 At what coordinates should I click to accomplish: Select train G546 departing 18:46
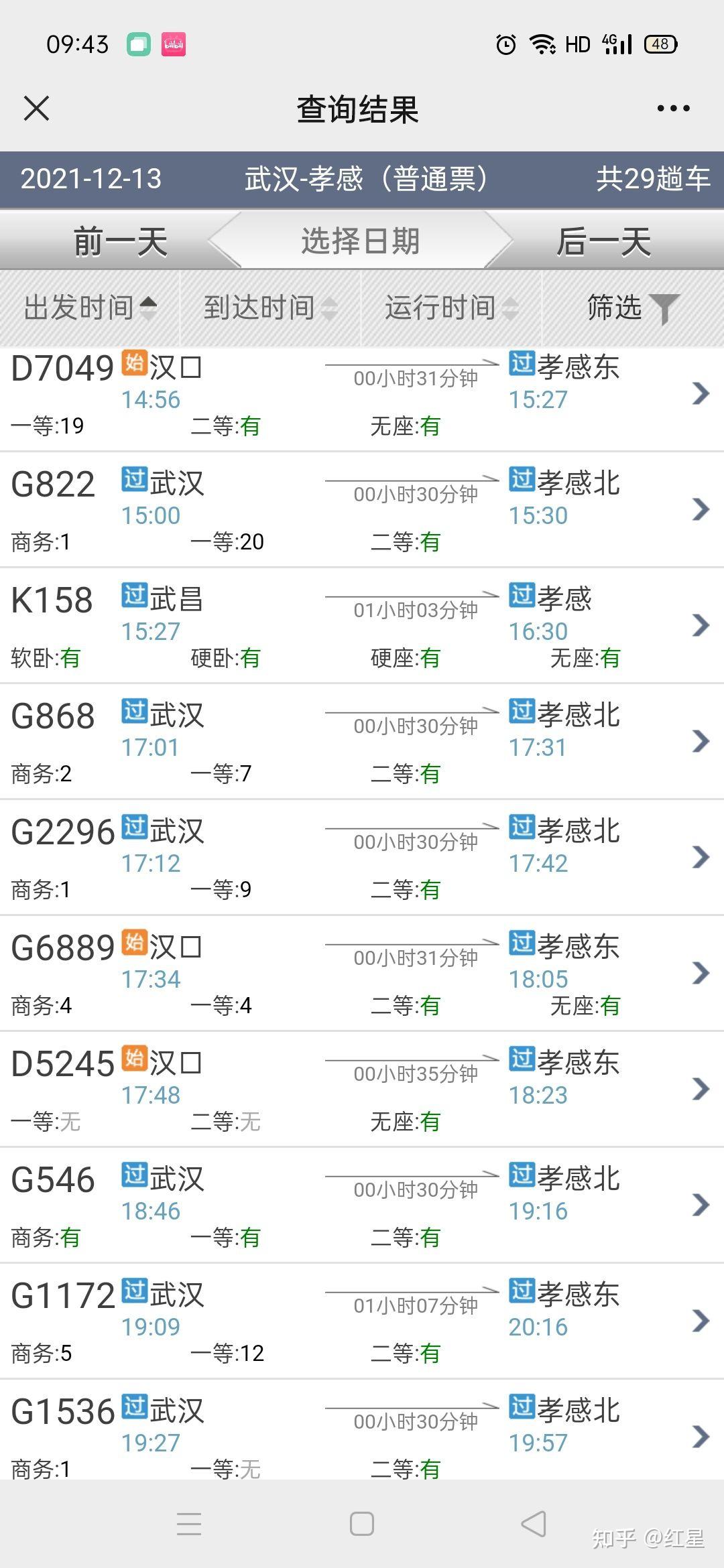362,1206
